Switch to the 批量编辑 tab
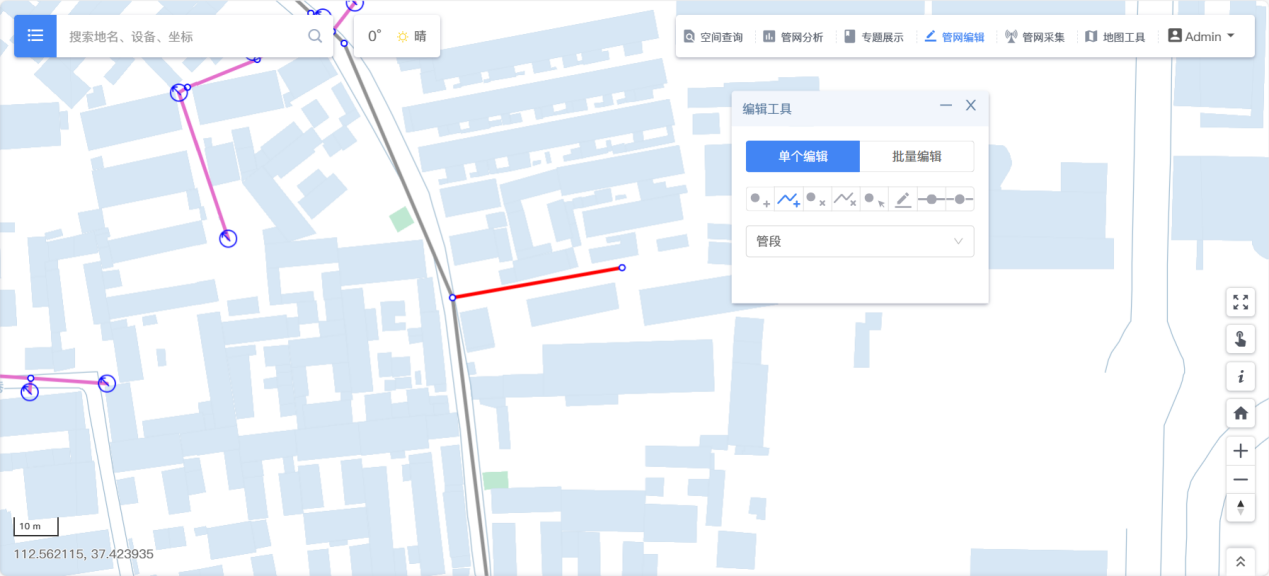 [x=917, y=156]
